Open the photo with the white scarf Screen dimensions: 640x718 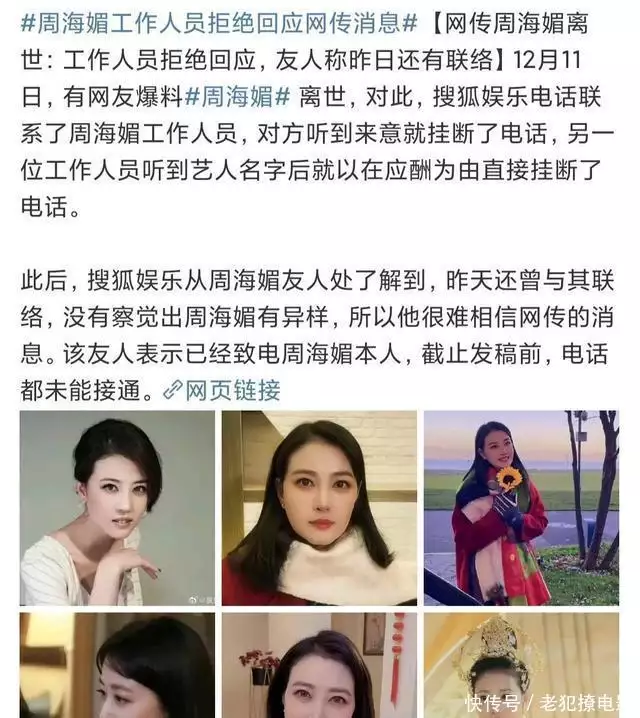319,507
